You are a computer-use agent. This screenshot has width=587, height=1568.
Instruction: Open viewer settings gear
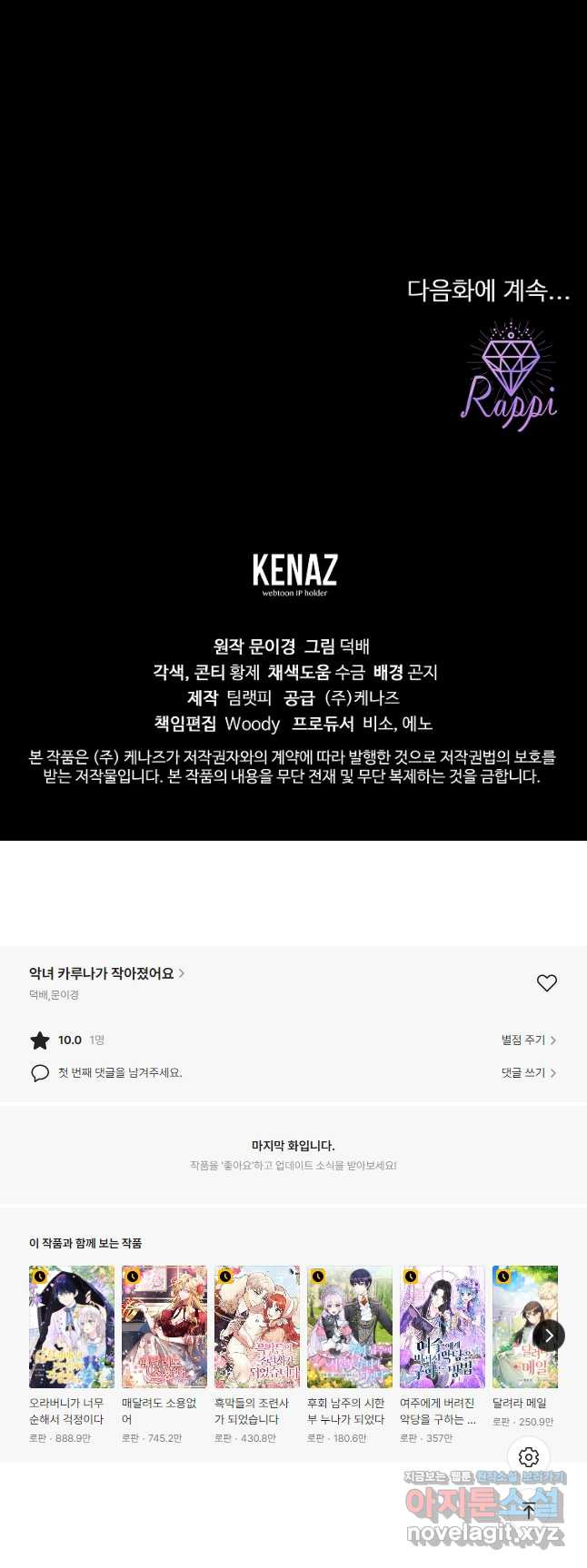click(529, 1458)
